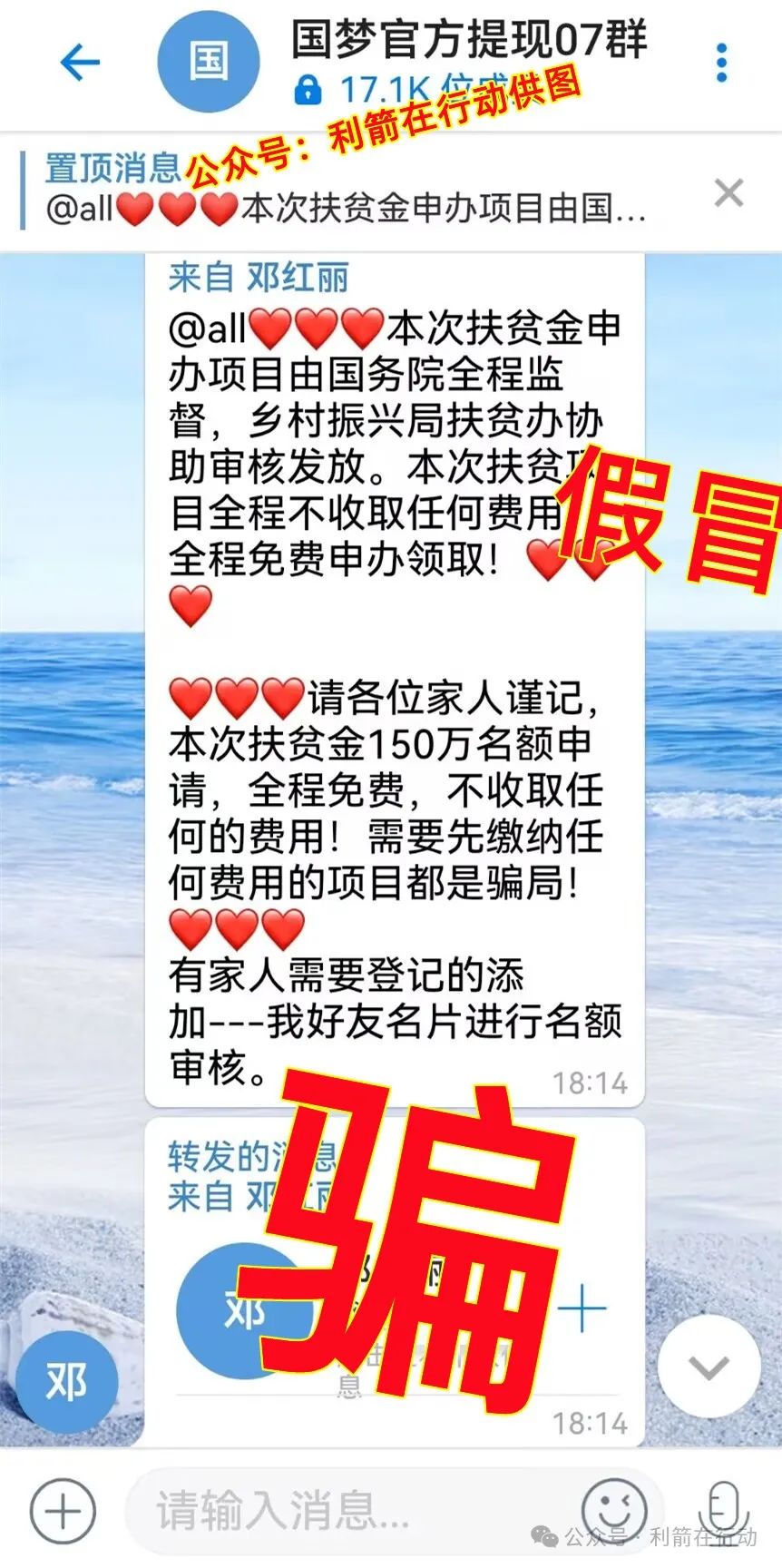This screenshot has height=1568, width=782.
Task: Dismiss the pinned message banner
Action: pos(728,193)
